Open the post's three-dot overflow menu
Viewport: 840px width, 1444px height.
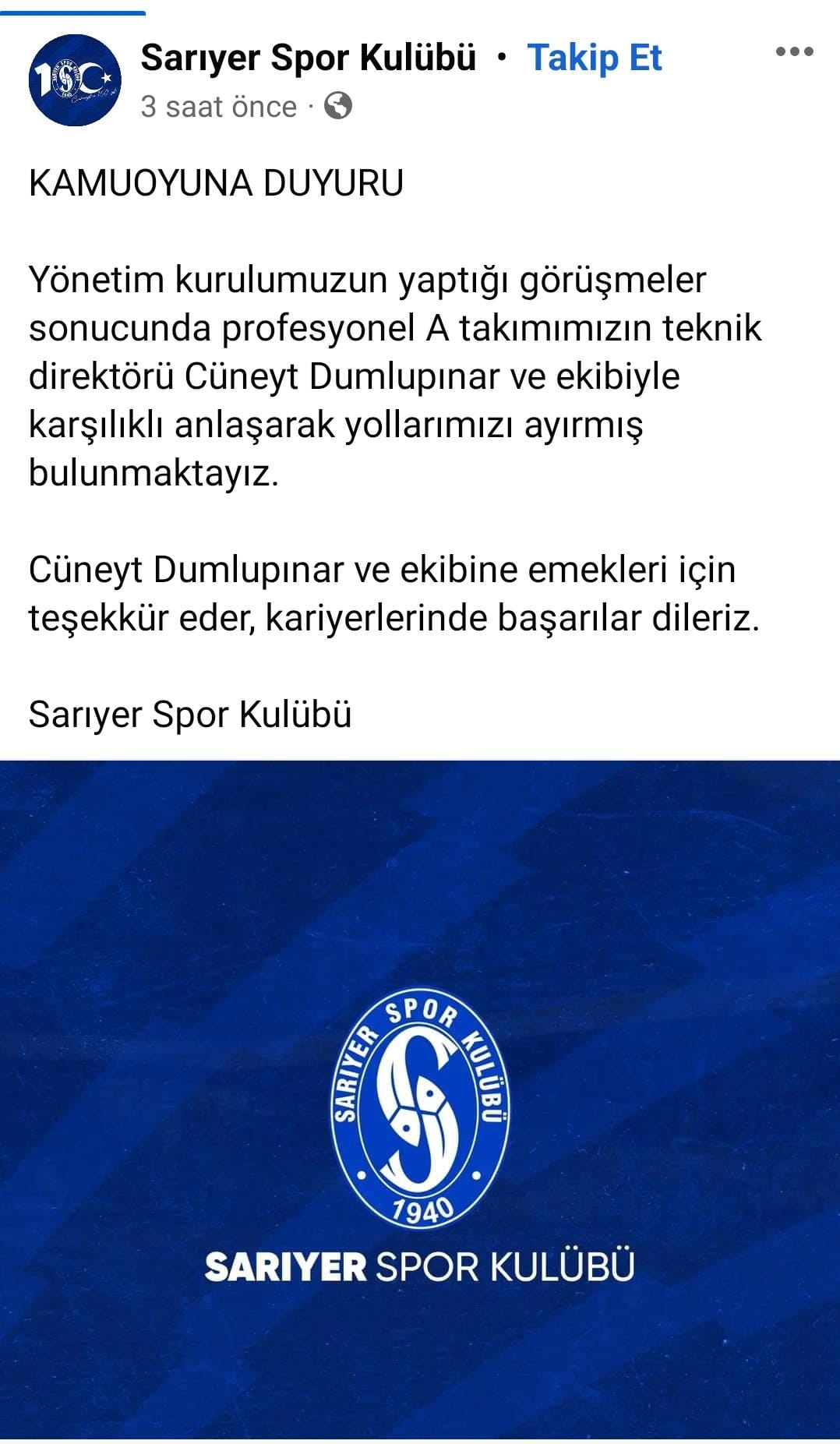pyautogui.click(x=794, y=52)
